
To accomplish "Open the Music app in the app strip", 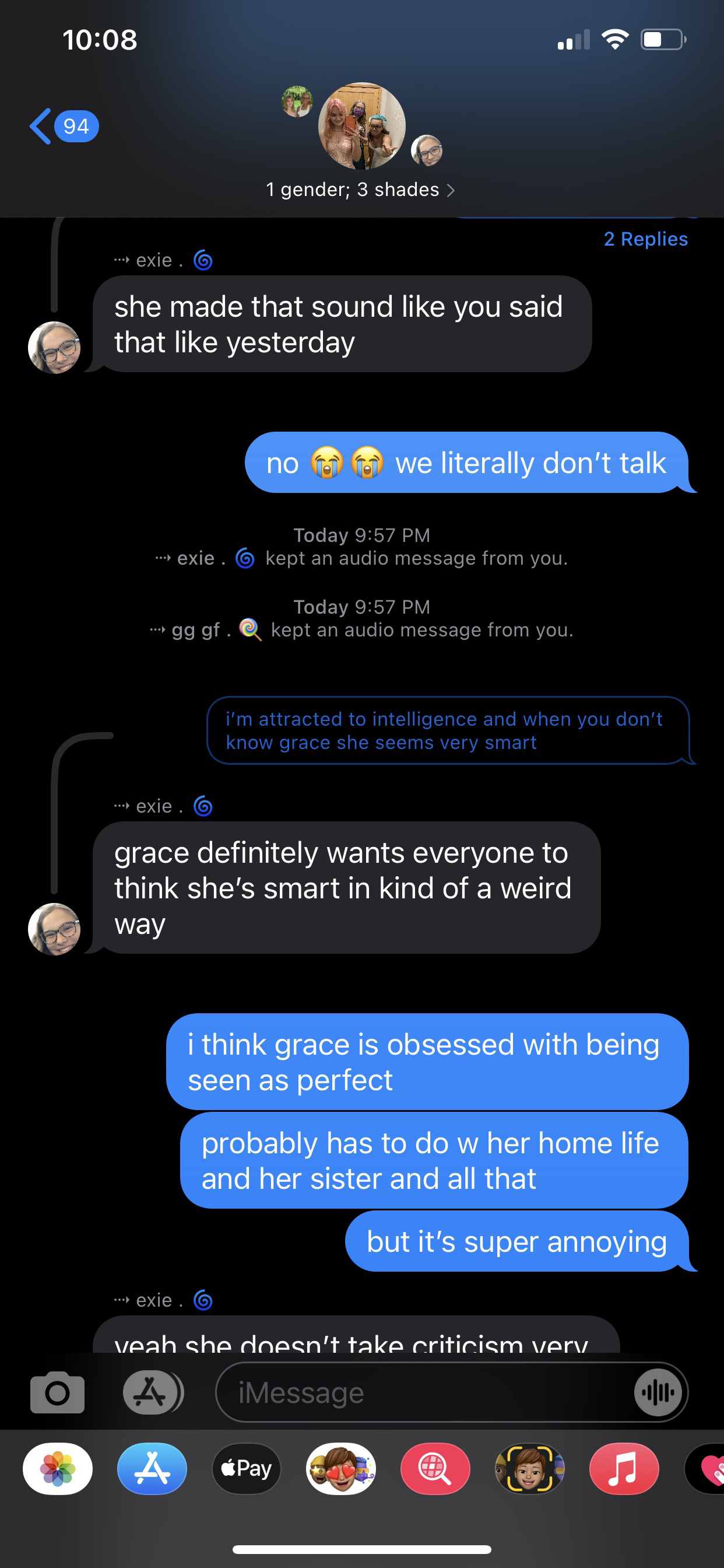I will pos(624,1469).
